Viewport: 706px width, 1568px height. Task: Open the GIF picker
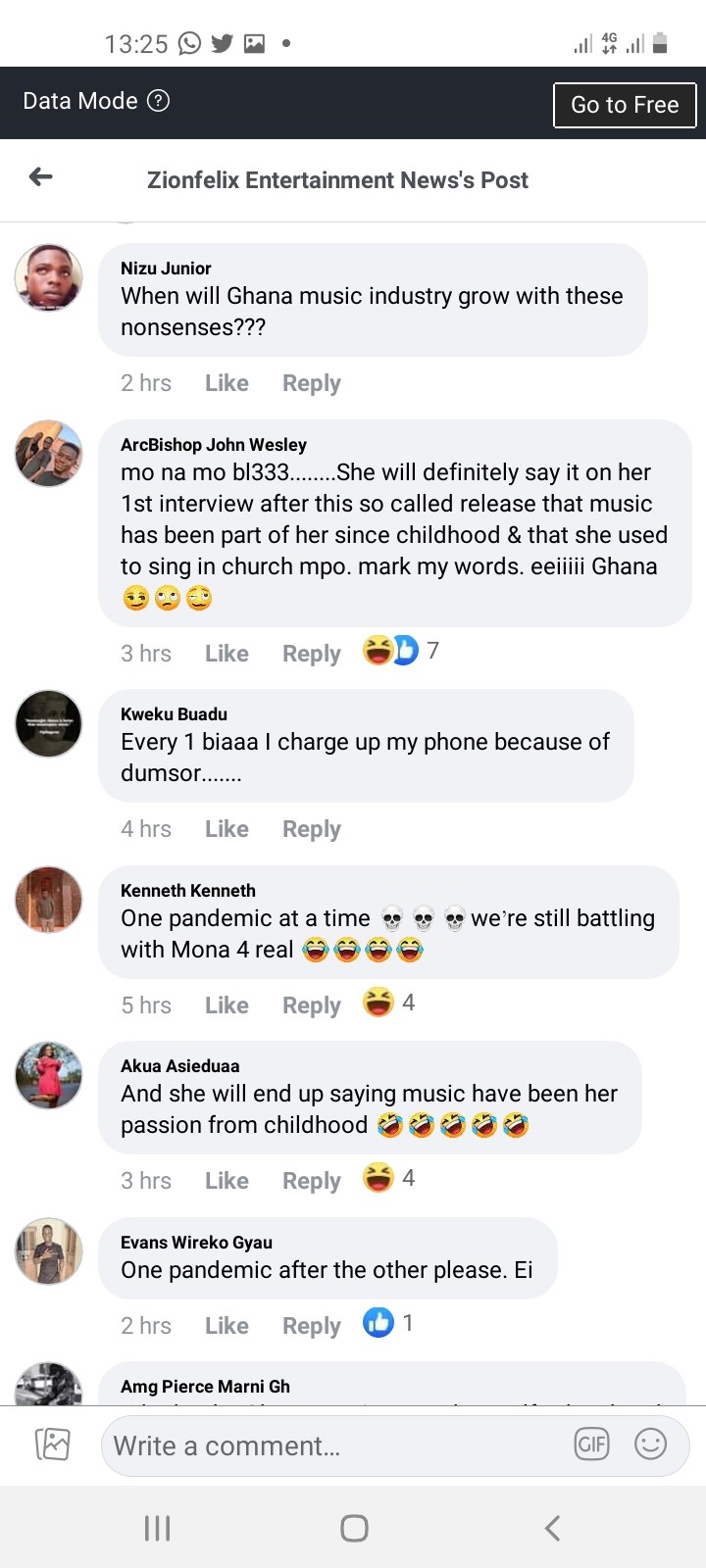592,1445
